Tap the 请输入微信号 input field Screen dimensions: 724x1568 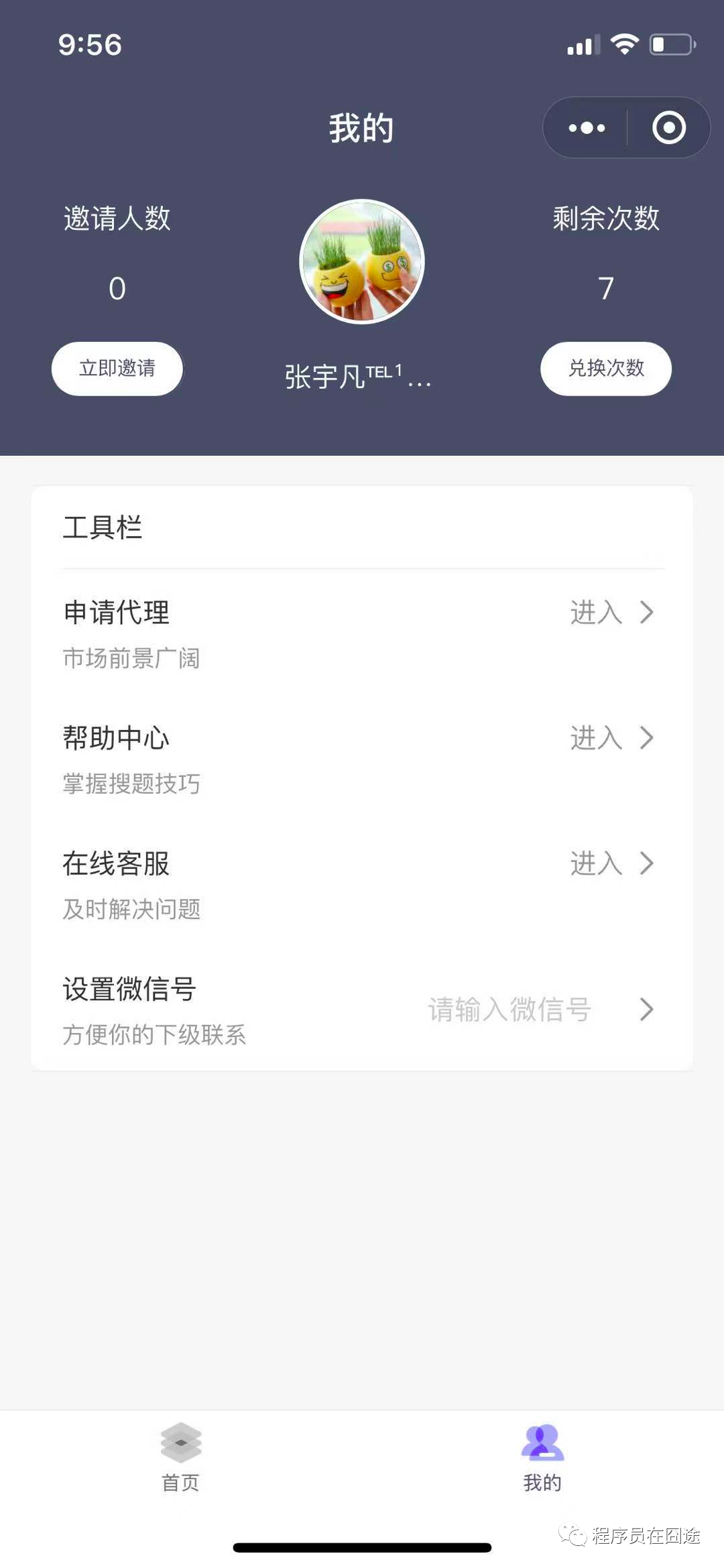click(x=509, y=1010)
